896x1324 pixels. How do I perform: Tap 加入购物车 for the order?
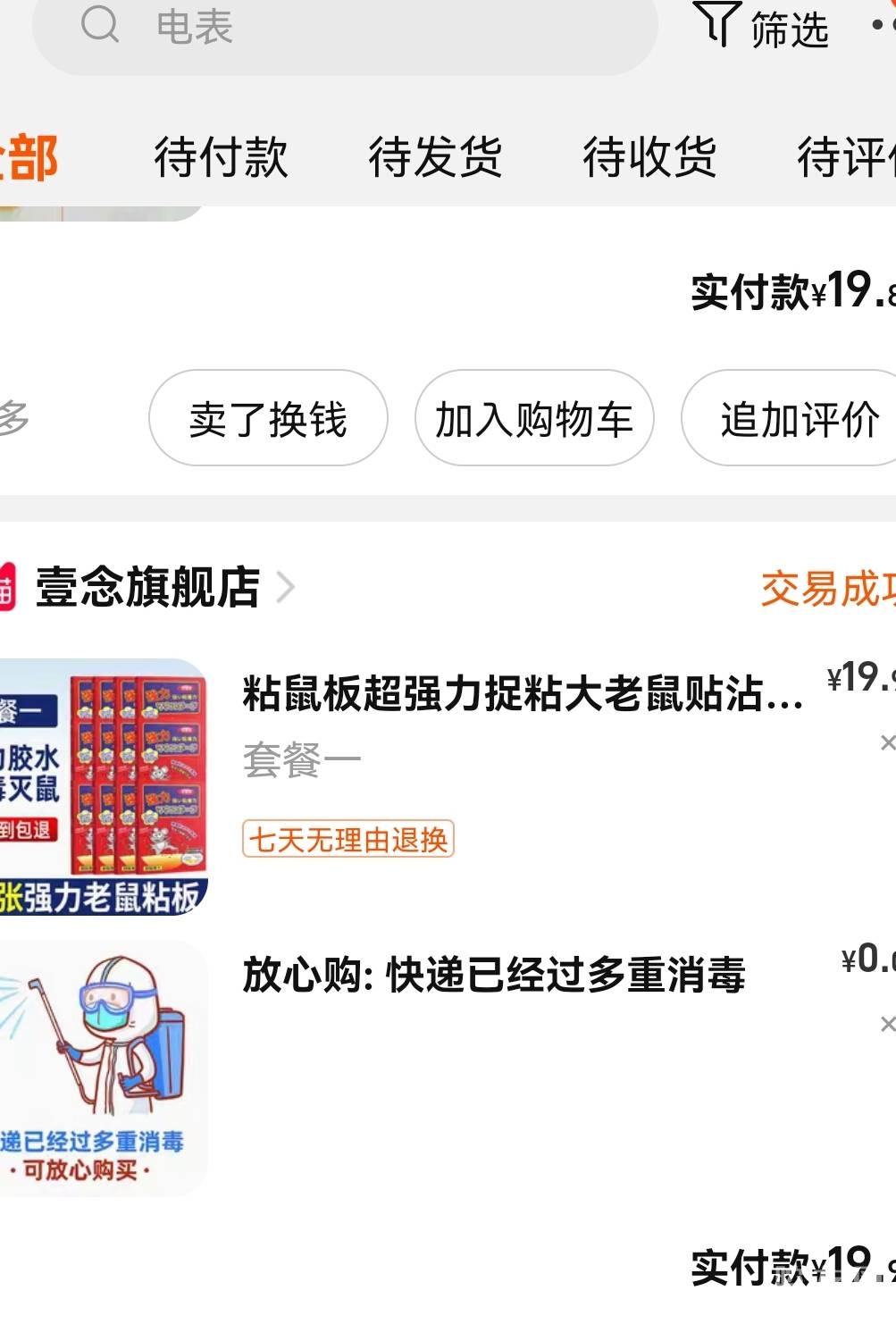(534, 418)
